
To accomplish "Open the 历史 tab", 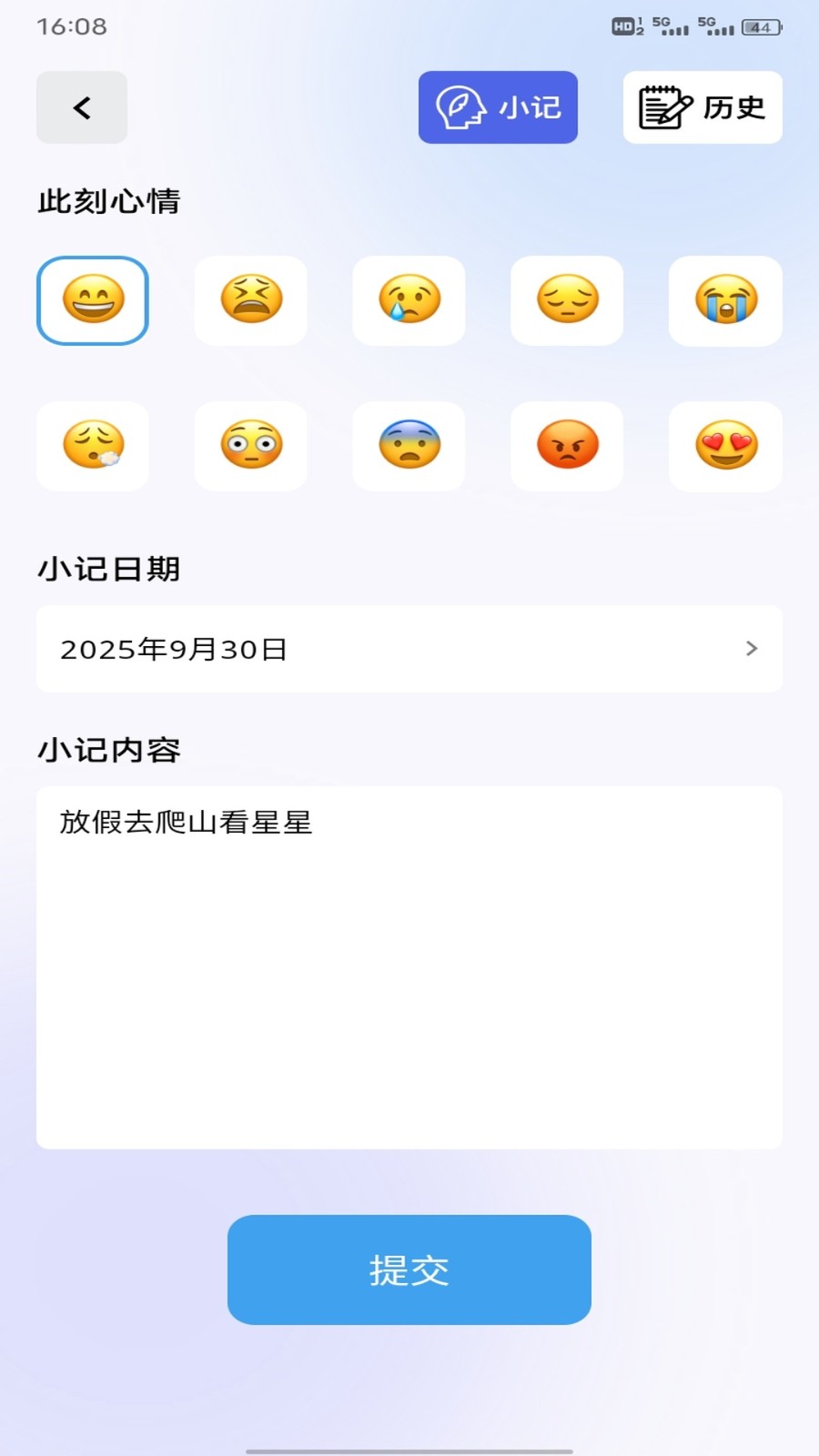I will pos(703,107).
